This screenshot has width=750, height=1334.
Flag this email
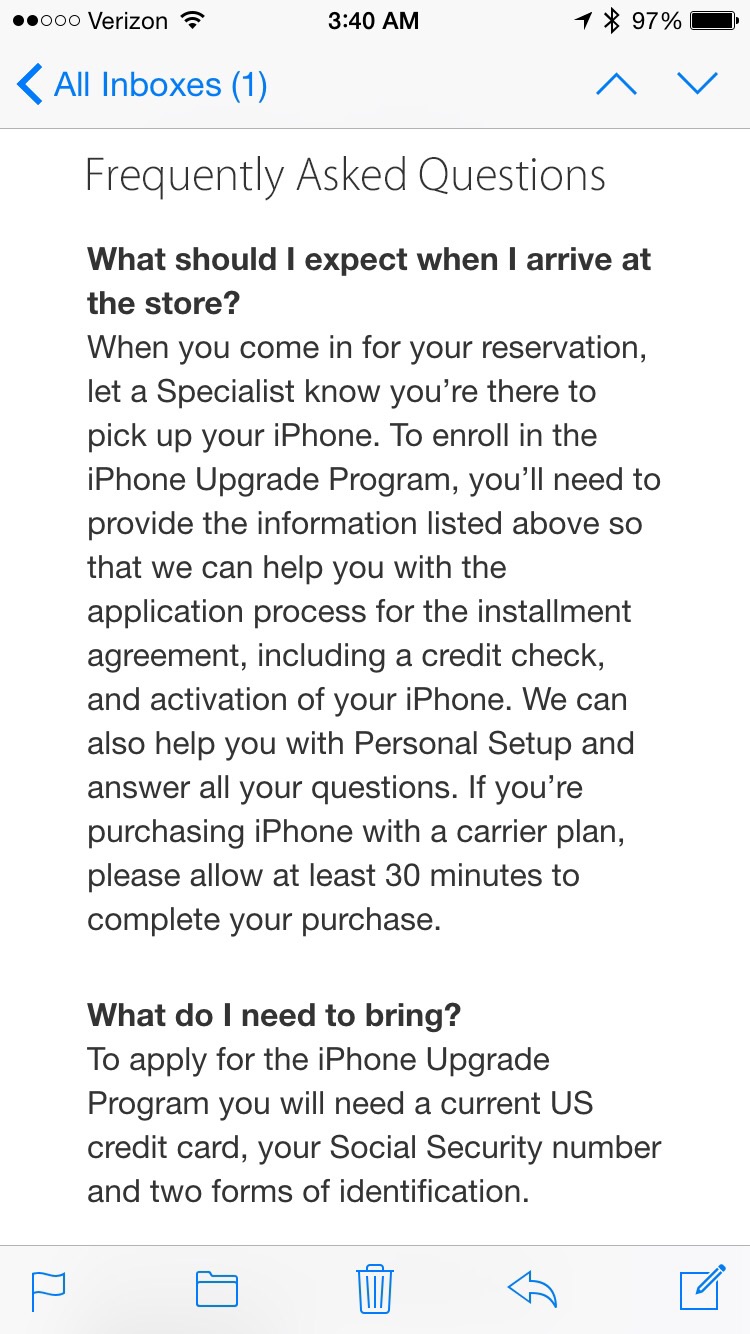[48, 1289]
